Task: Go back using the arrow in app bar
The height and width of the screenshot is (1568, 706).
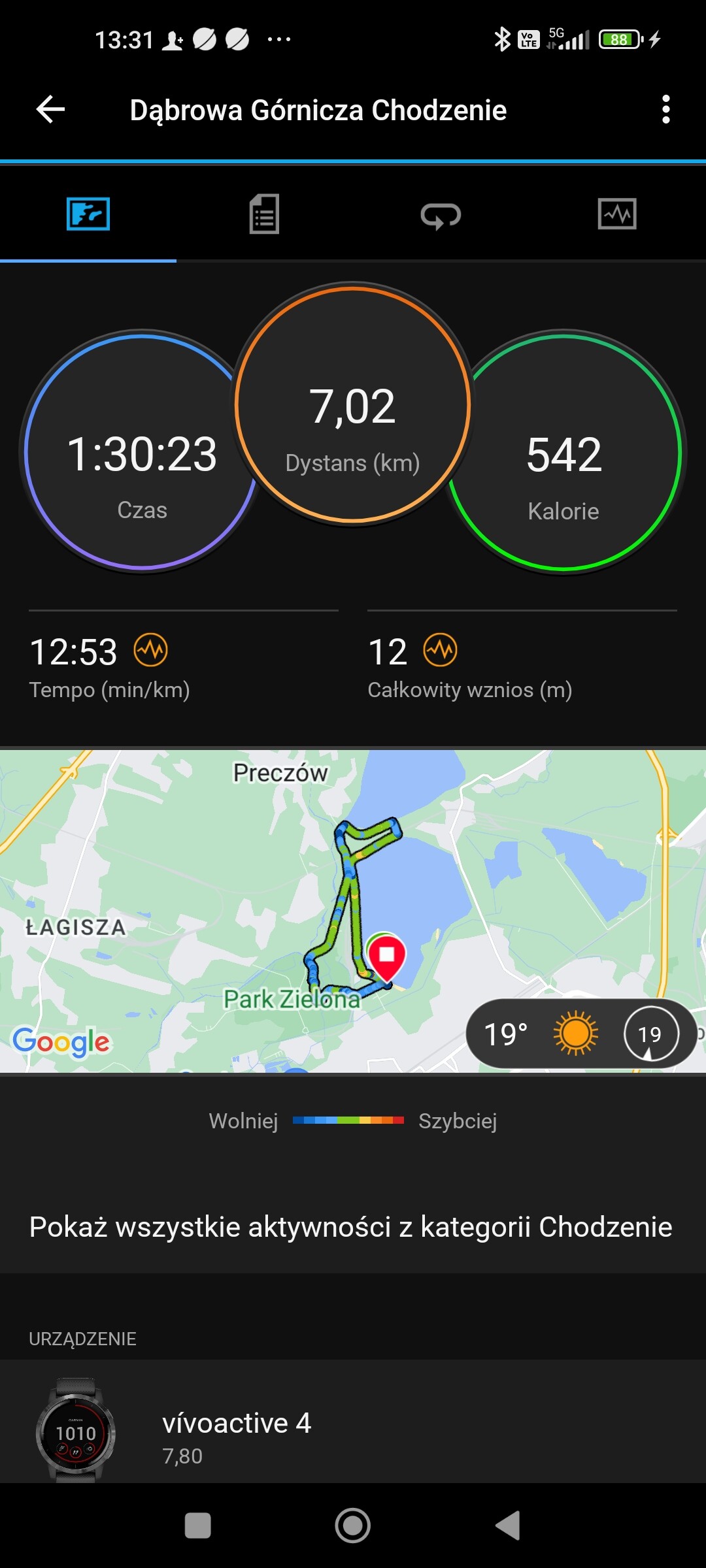Action: coord(50,109)
